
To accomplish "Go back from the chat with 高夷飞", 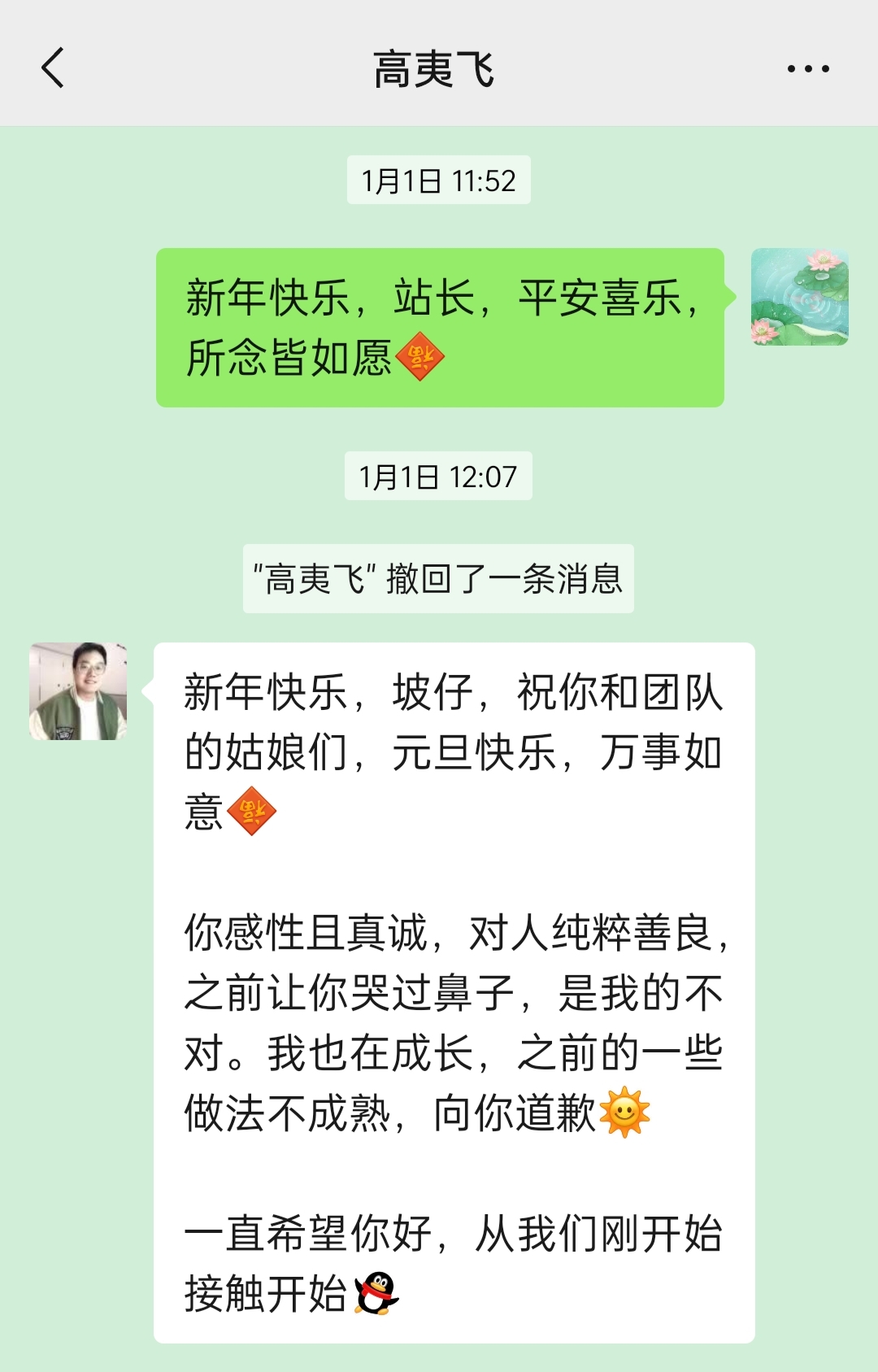I will click(53, 68).
